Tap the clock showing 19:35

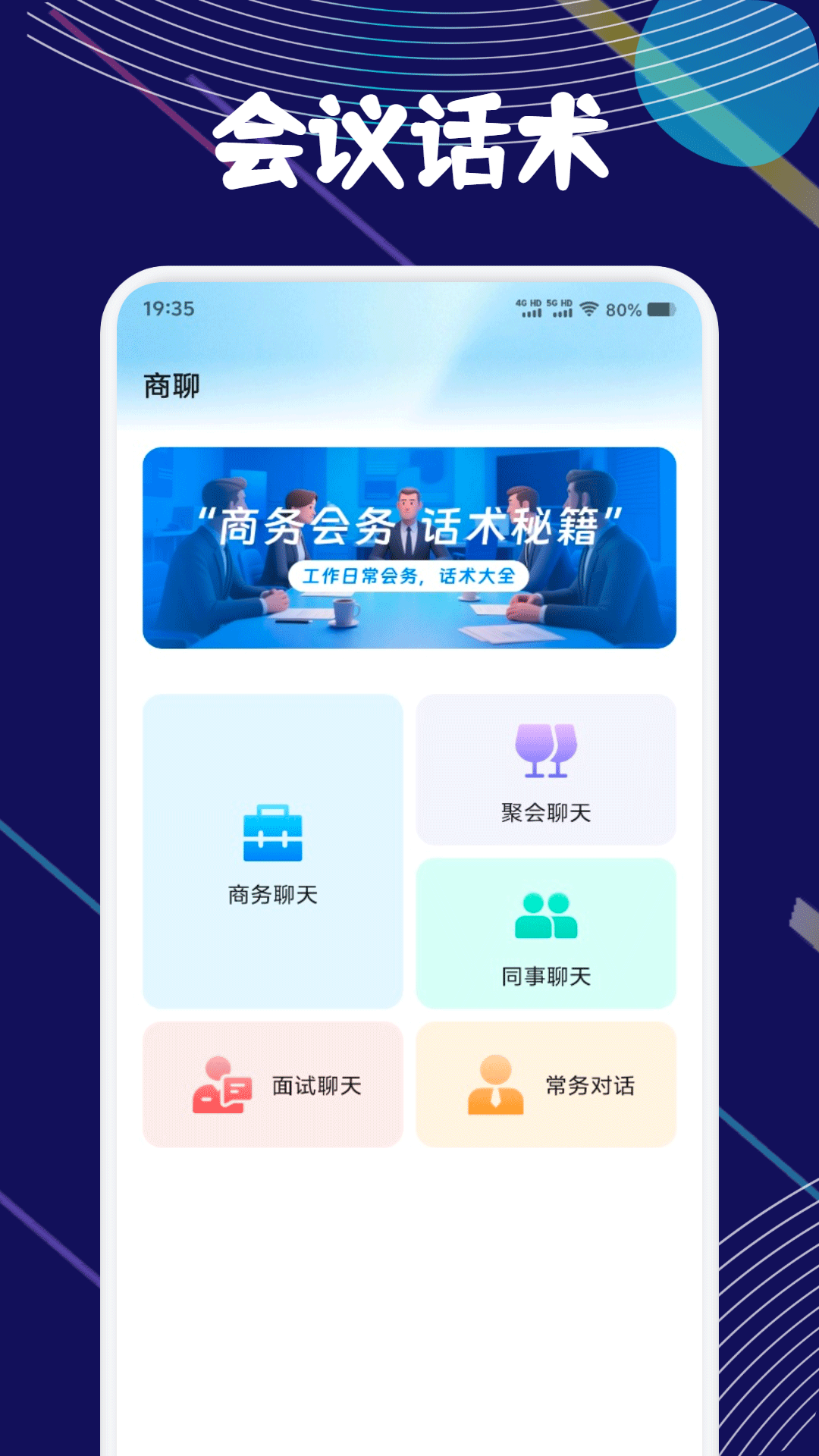click(x=168, y=309)
